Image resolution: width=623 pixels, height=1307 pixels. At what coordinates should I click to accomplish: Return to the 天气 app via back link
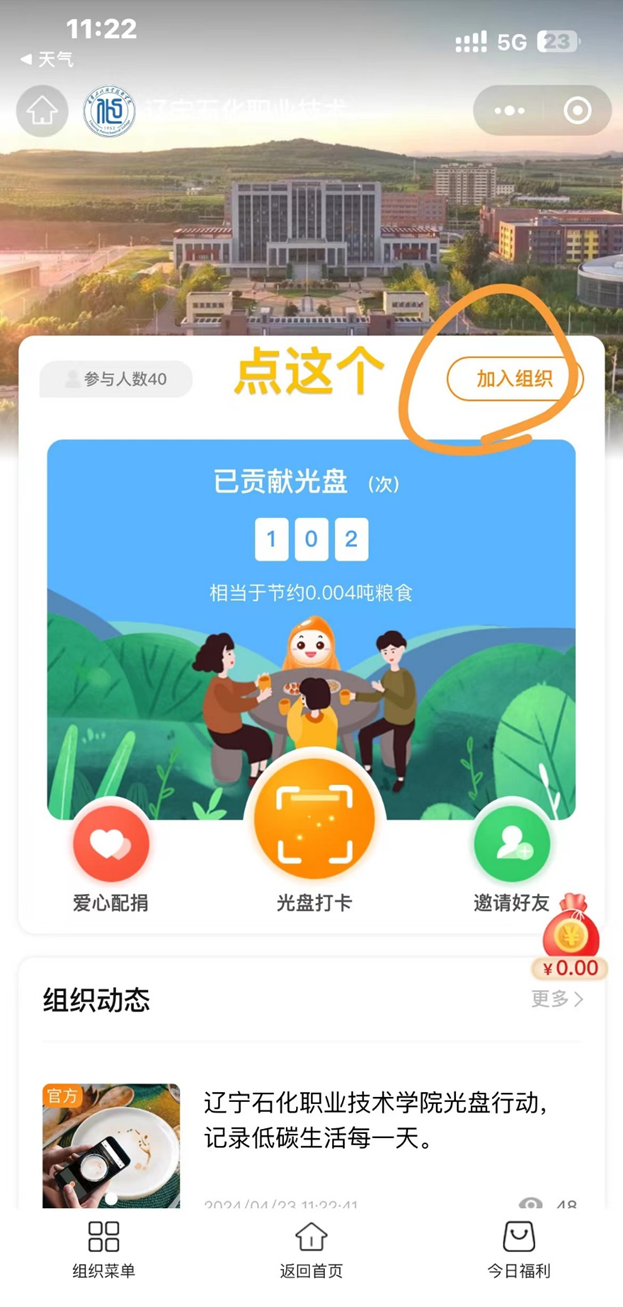47,60
